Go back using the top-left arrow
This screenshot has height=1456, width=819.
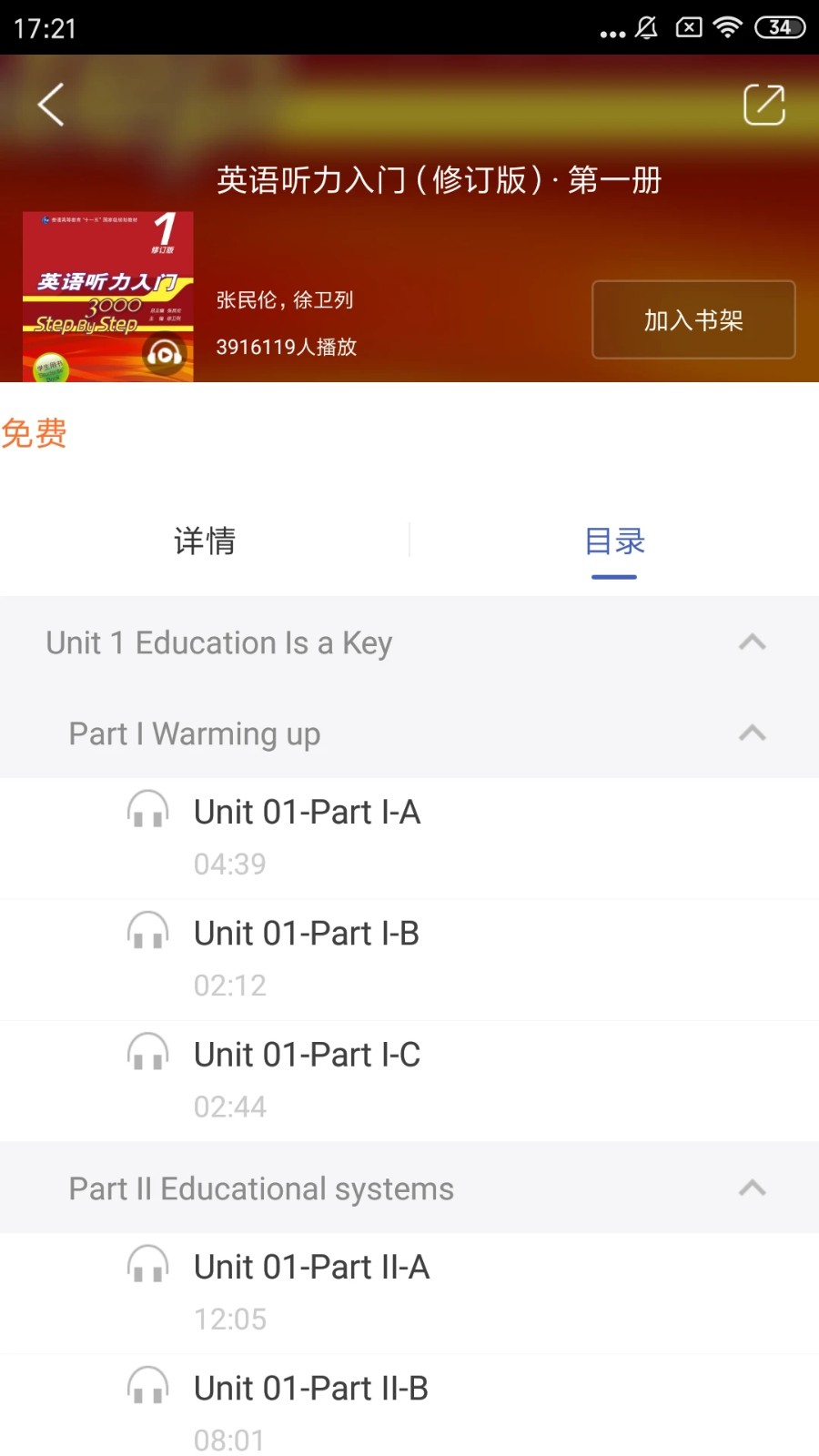click(51, 105)
